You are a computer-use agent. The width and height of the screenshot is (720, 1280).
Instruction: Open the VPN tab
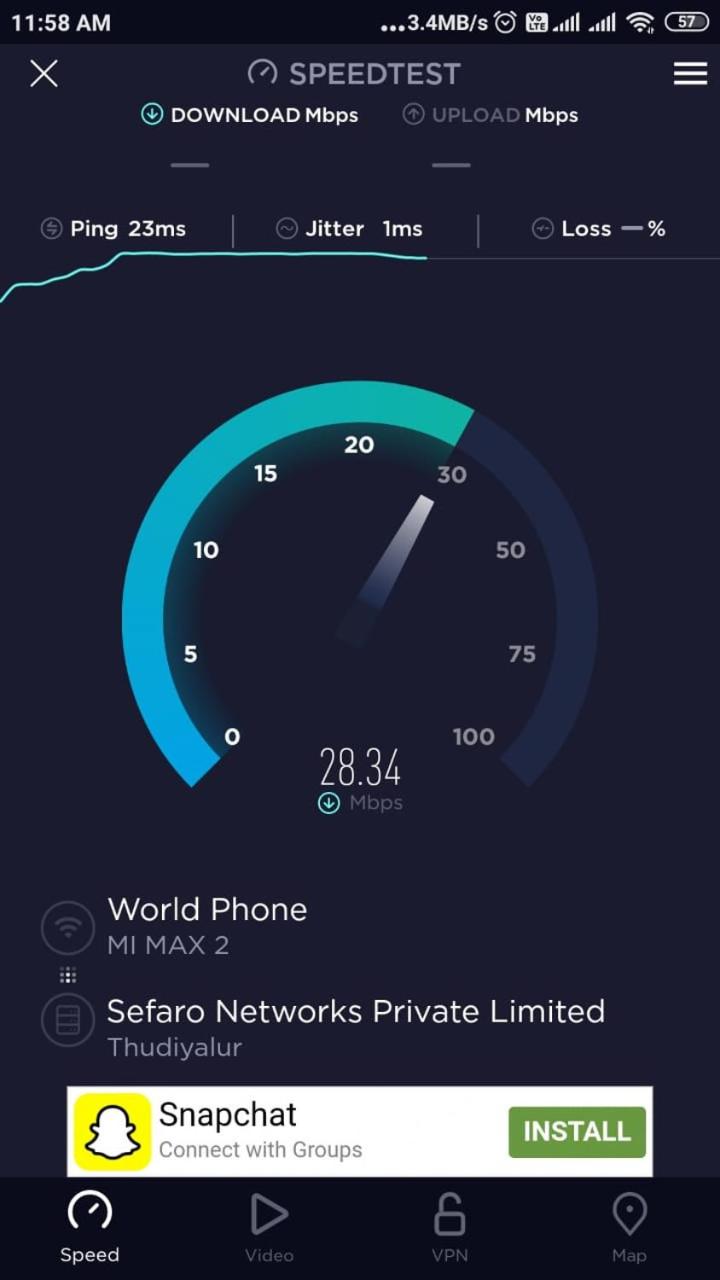(x=449, y=1228)
